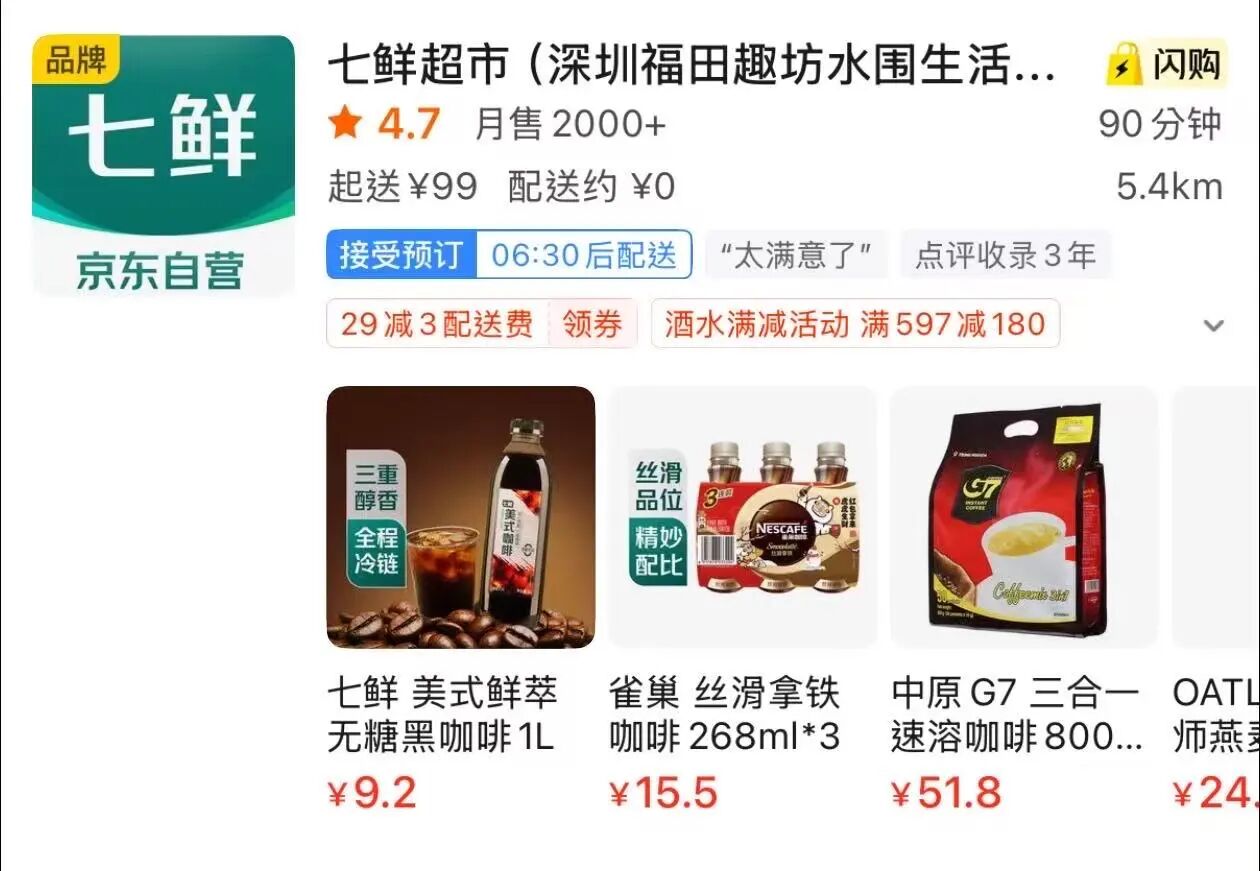Screen dimensions: 1260x871
Task: Tap the 七鲜 京东自营 store logo
Action: 163,166
